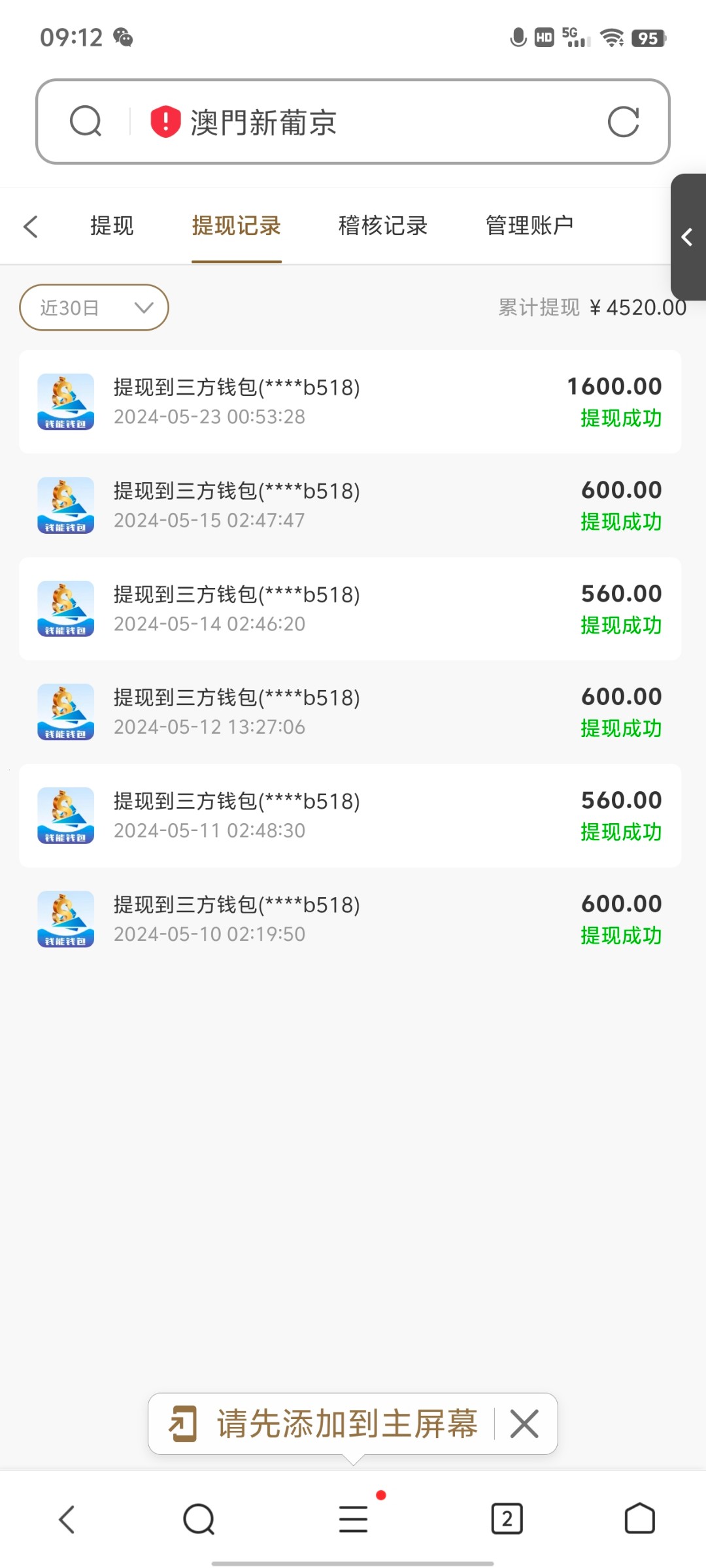Expand the dark side panel arrow

tap(687, 237)
